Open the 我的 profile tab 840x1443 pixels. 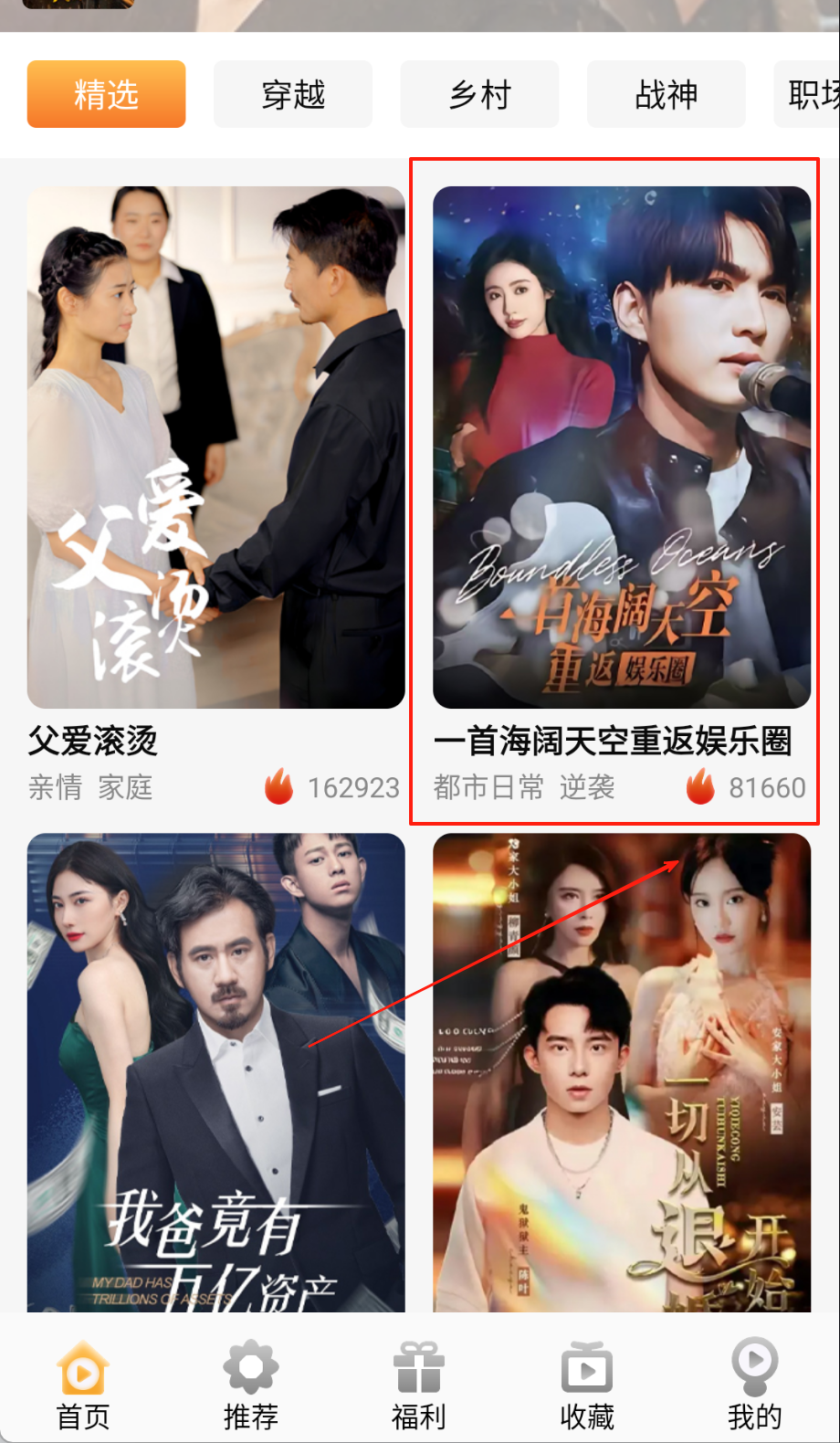(x=754, y=1385)
